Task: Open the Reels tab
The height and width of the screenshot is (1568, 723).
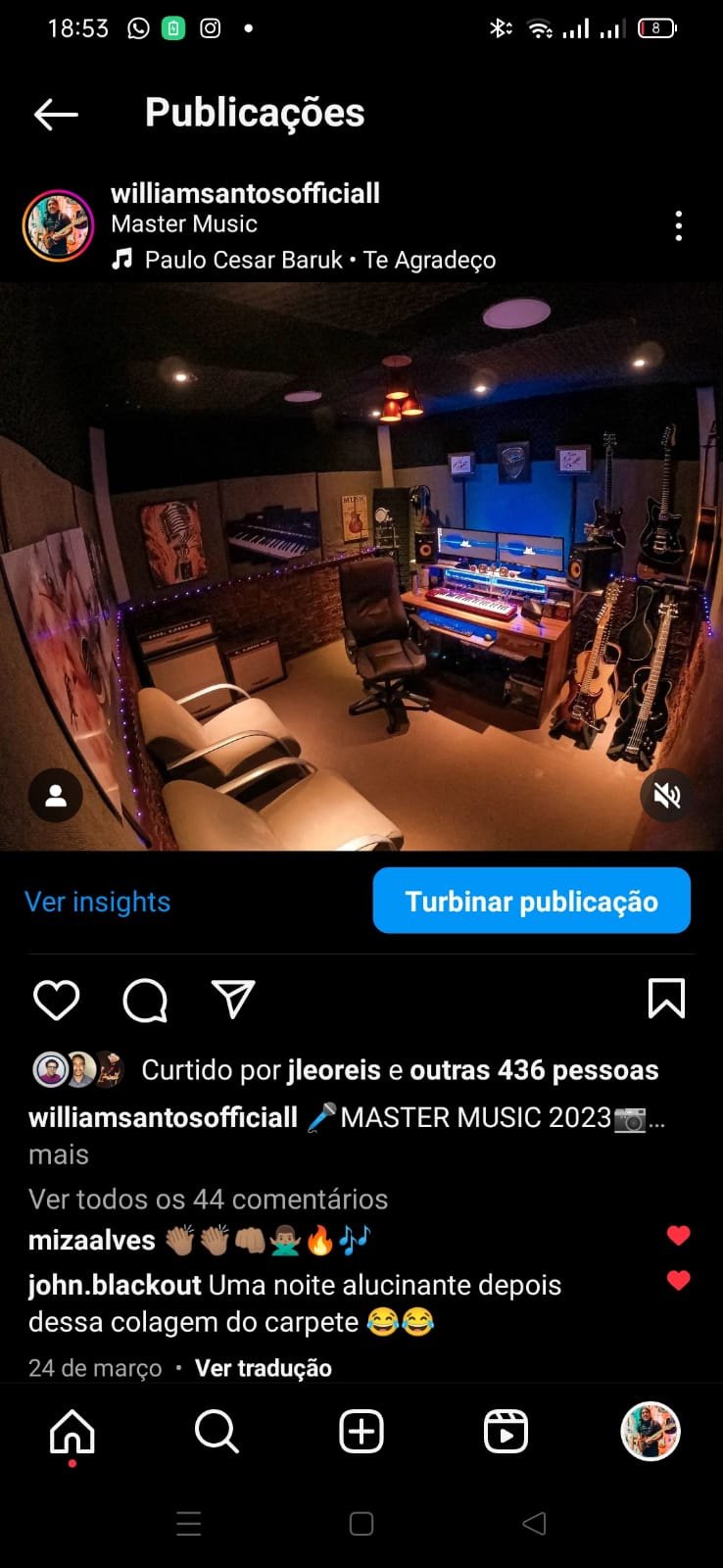Action: click(x=506, y=1432)
